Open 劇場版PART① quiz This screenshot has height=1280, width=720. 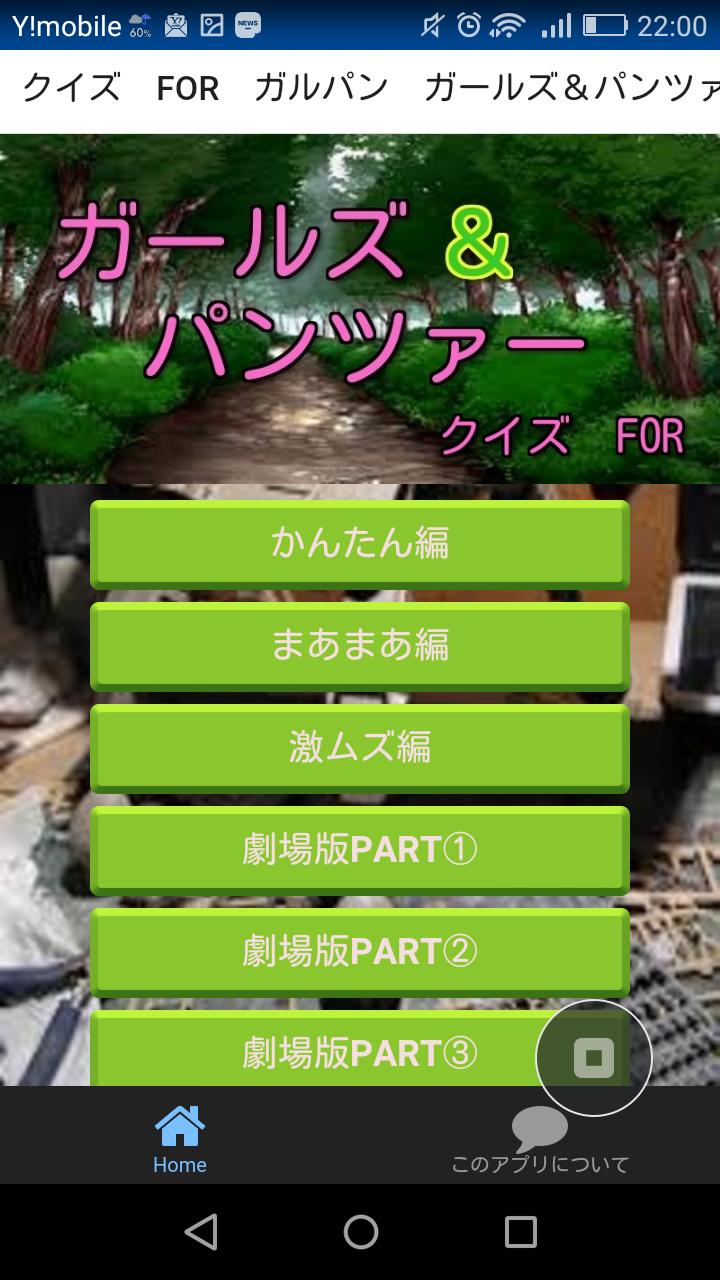(359, 849)
